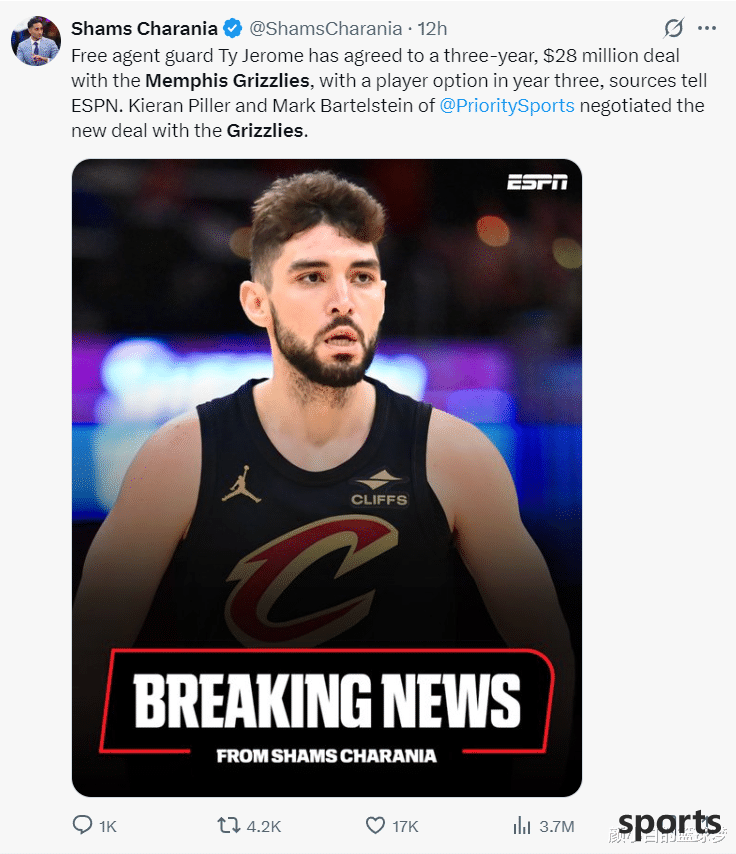Open Shams Charania's profile picture
Image resolution: width=736 pixels, height=854 pixels.
tap(35, 41)
